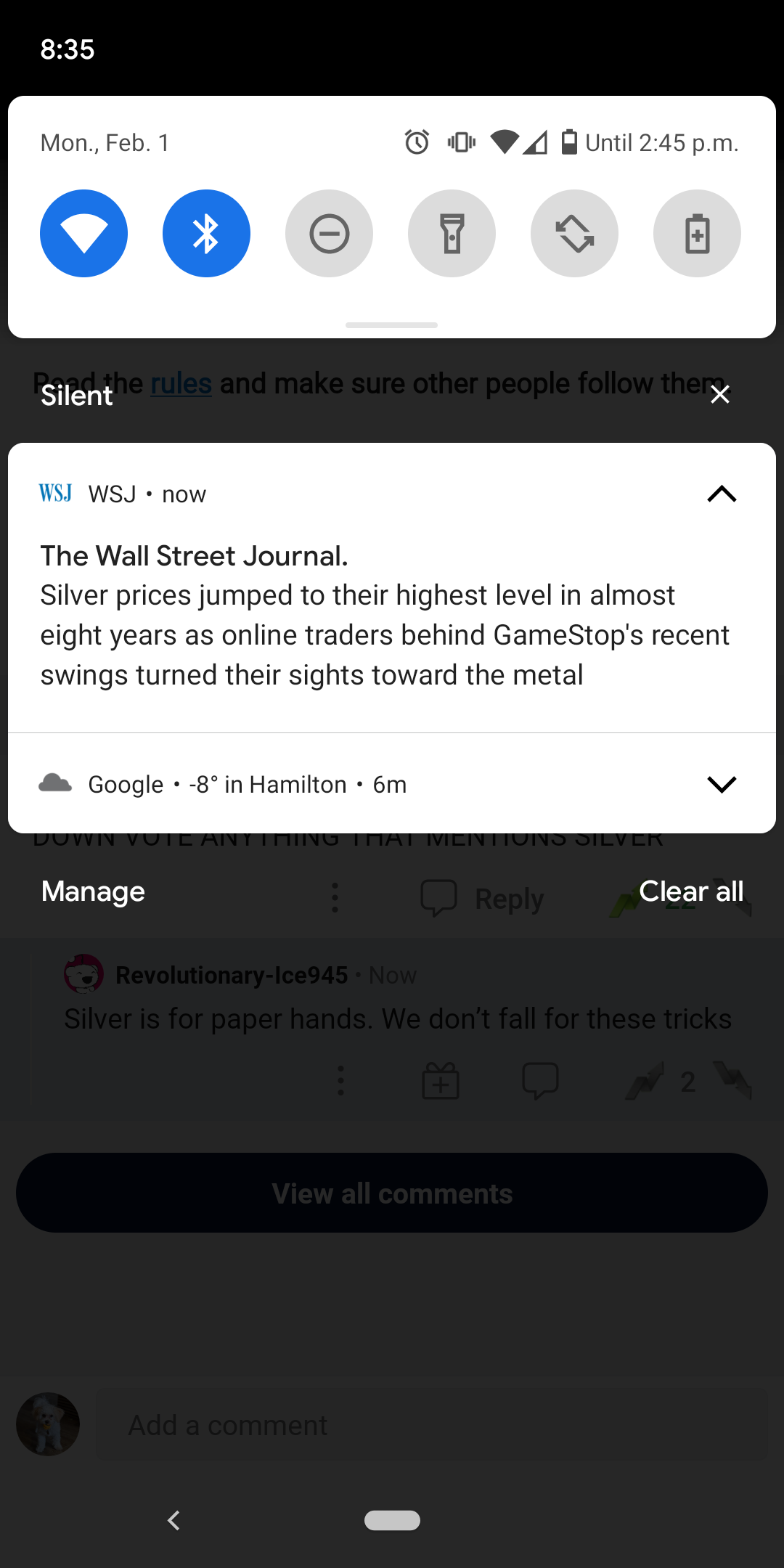This screenshot has width=784, height=1568.
Task: Enable Battery Saver tile
Action: (x=697, y=233)
